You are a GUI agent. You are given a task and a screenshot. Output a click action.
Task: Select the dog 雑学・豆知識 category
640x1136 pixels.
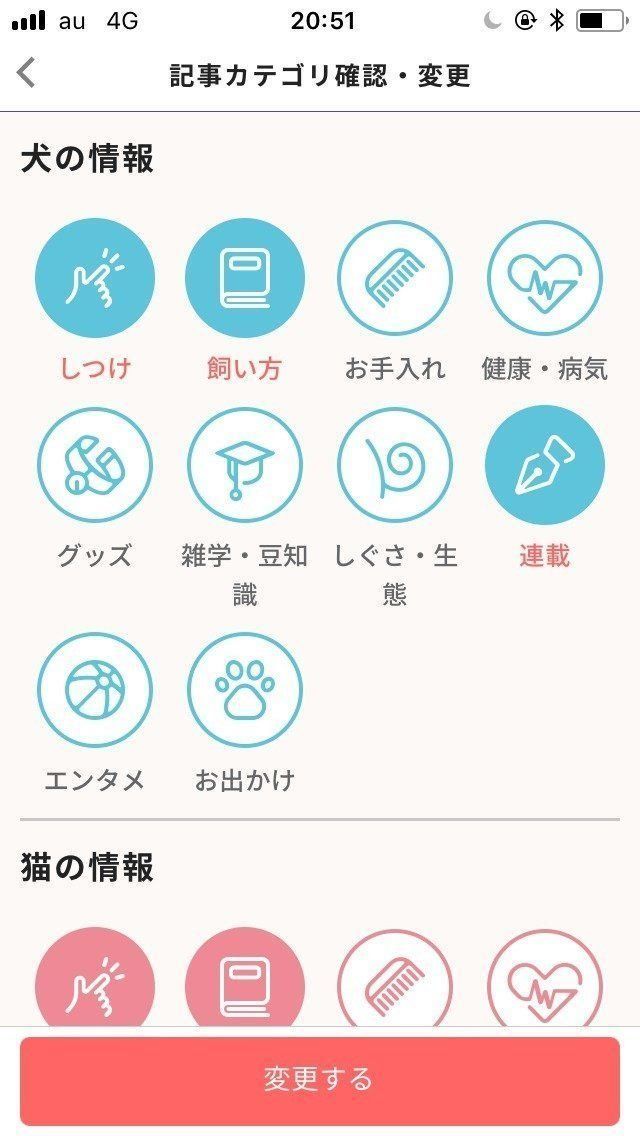[x=245, y=465]
